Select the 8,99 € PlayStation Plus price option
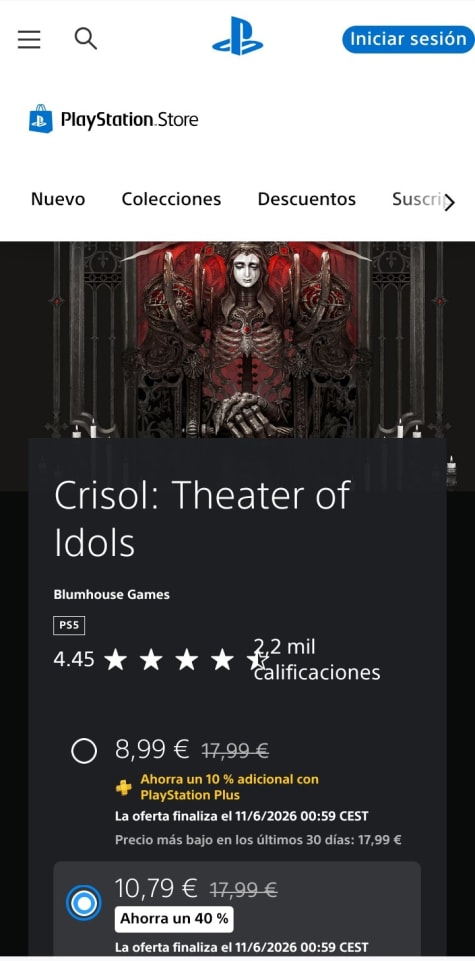Screen dimensions: 475x961 pyautogui.click(x=84, y=750)
